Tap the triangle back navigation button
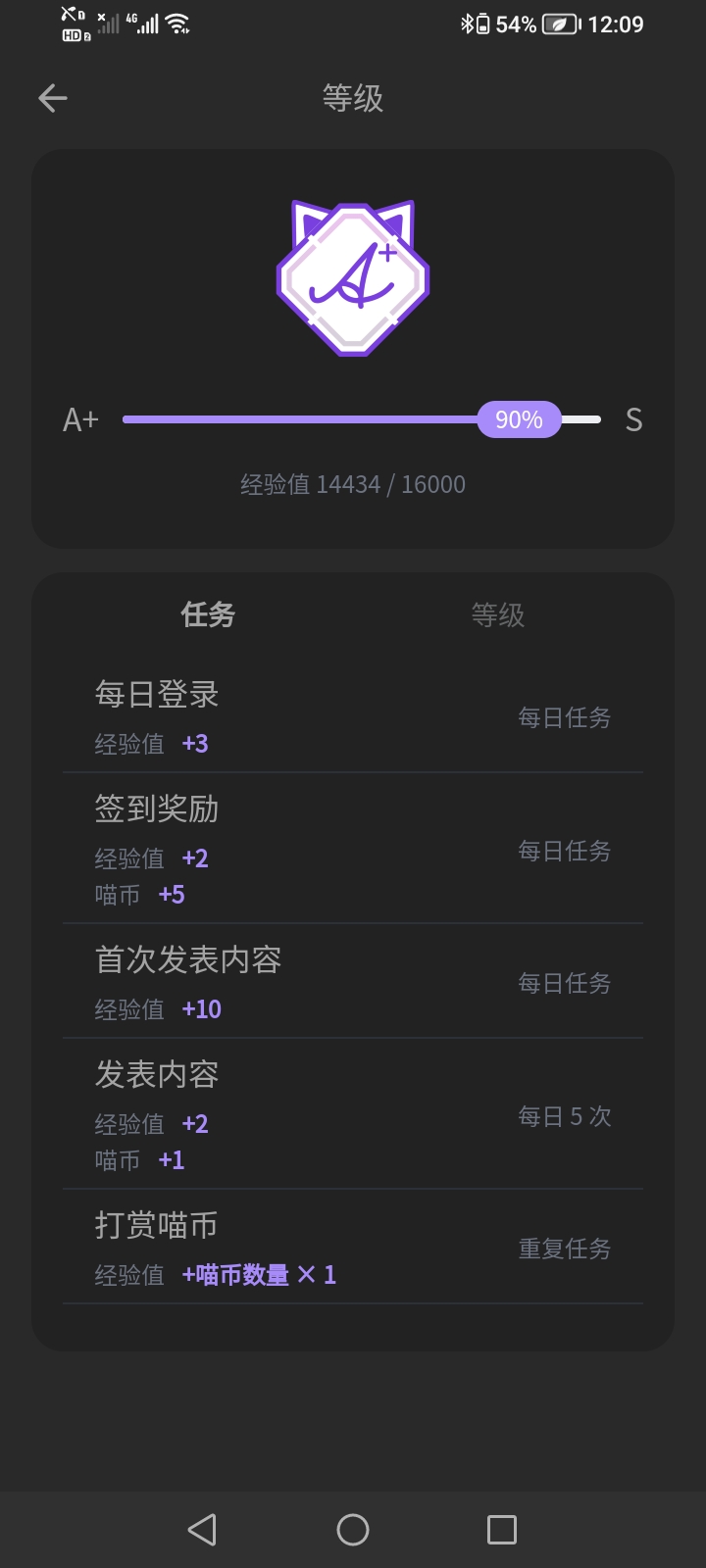This screenshot has width=706, height=1568. tap(202, 1528)
